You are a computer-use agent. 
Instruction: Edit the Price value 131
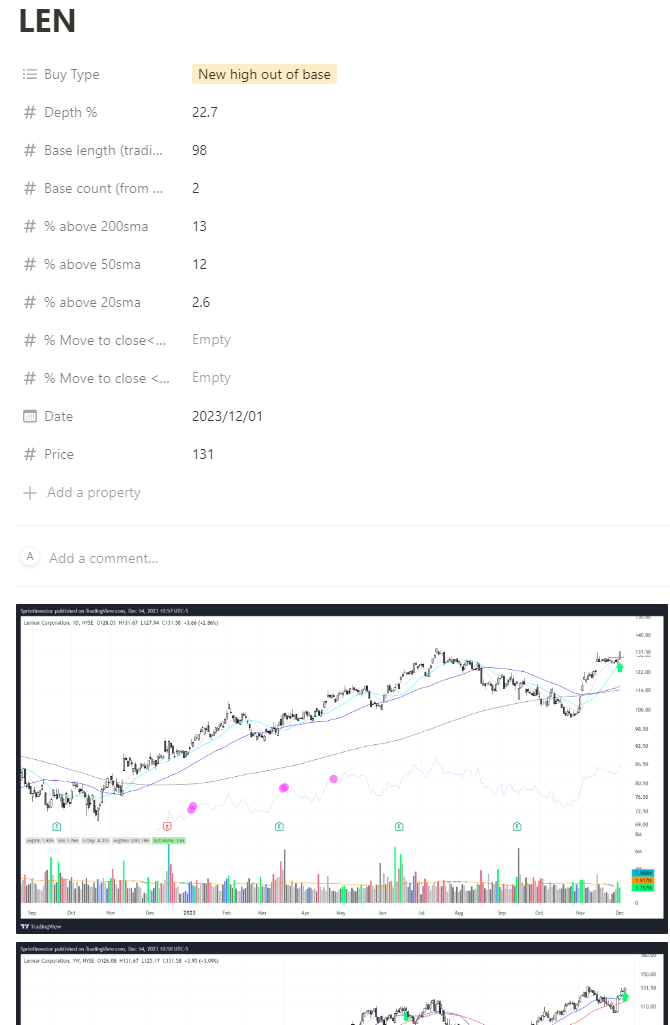pyautogui.click(x=203, y=454)
